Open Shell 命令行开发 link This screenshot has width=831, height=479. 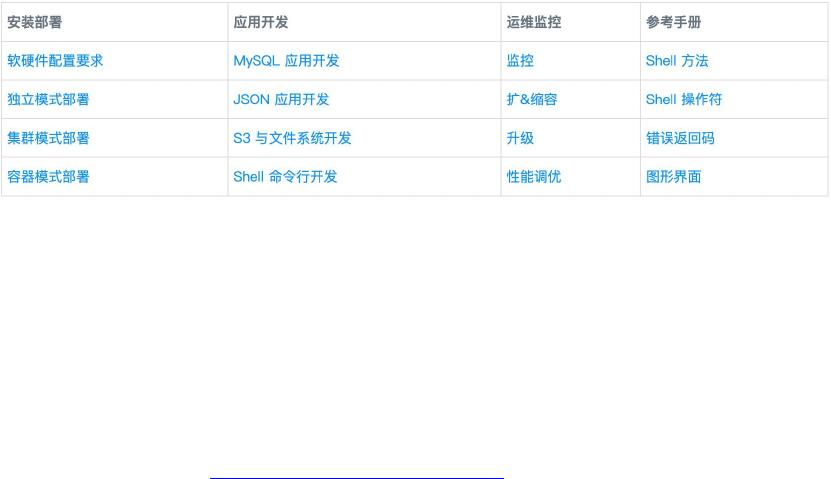pos(285,177)
